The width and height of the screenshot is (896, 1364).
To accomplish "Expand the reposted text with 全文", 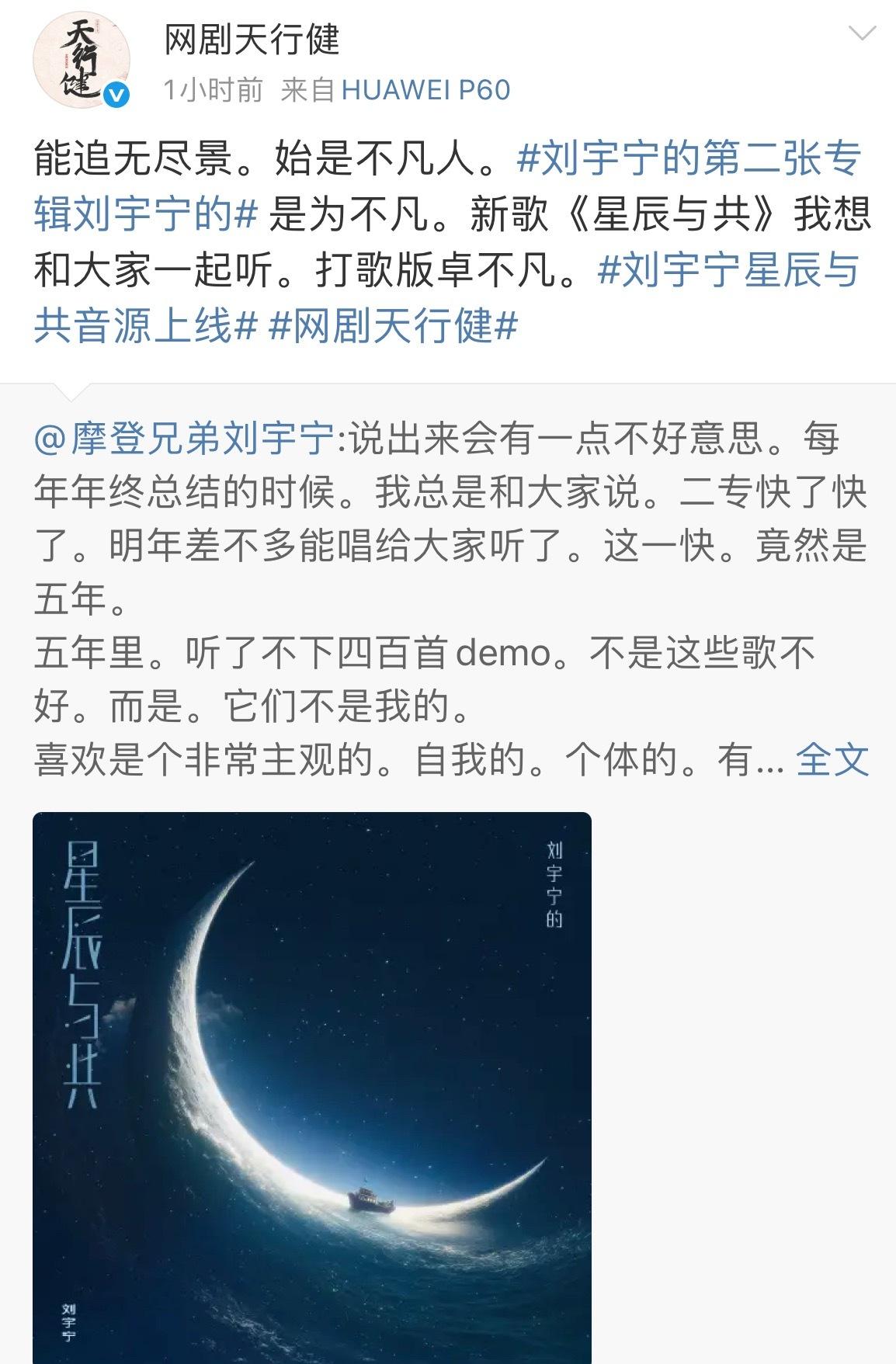I will (832, 759).
